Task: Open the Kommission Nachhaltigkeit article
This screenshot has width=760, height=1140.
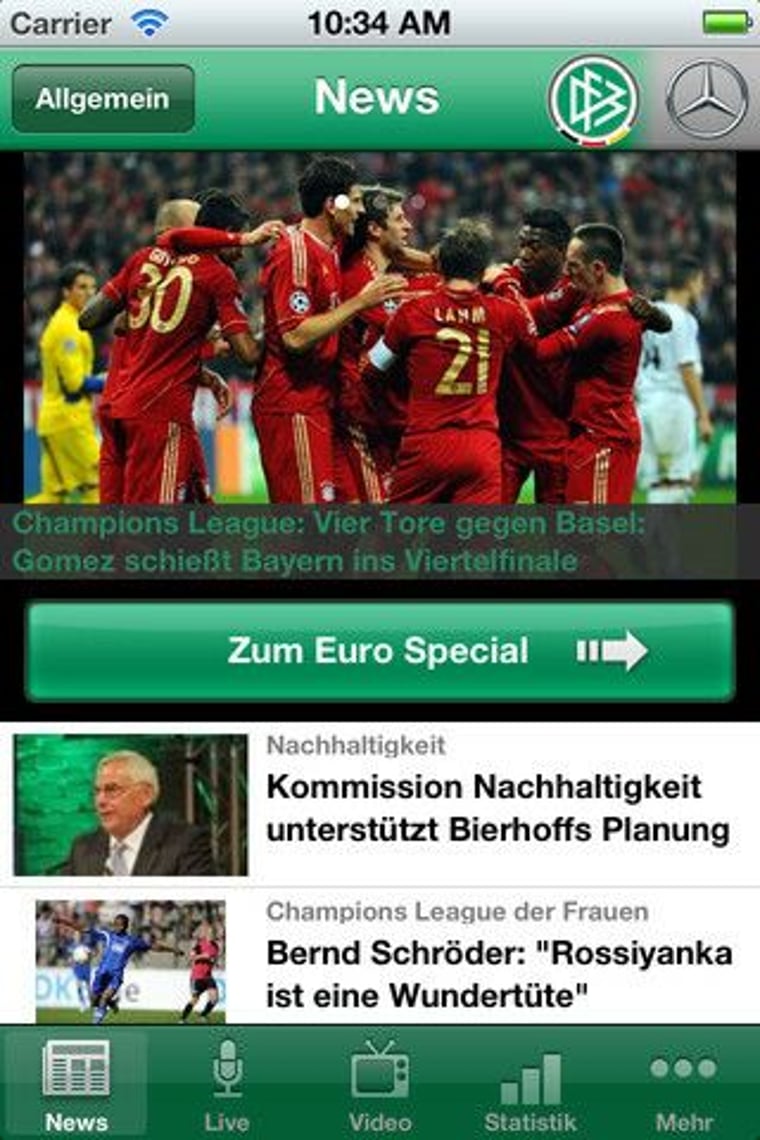Action: 497,808
